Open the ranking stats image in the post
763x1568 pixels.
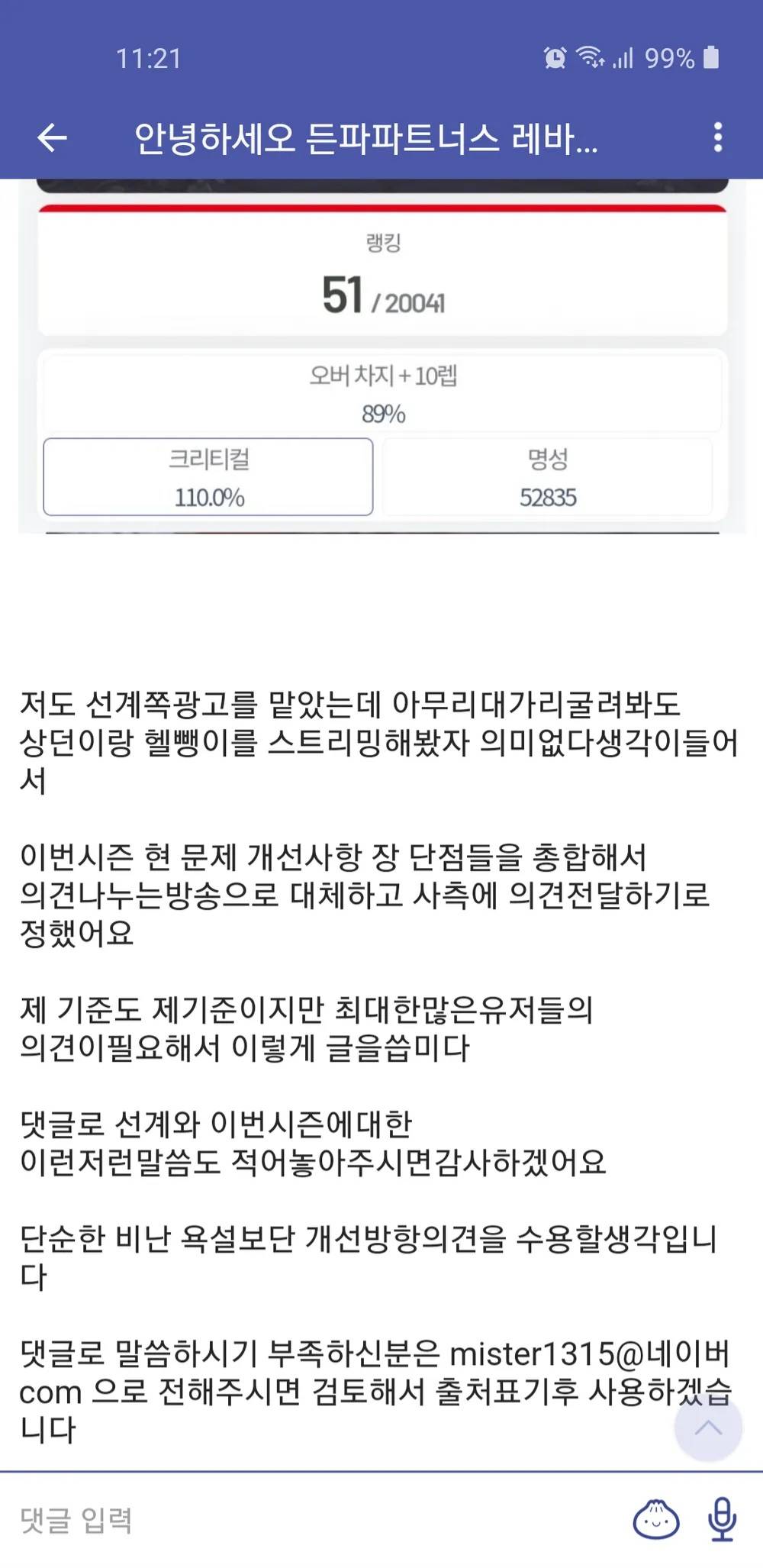(x=381, y=359)
